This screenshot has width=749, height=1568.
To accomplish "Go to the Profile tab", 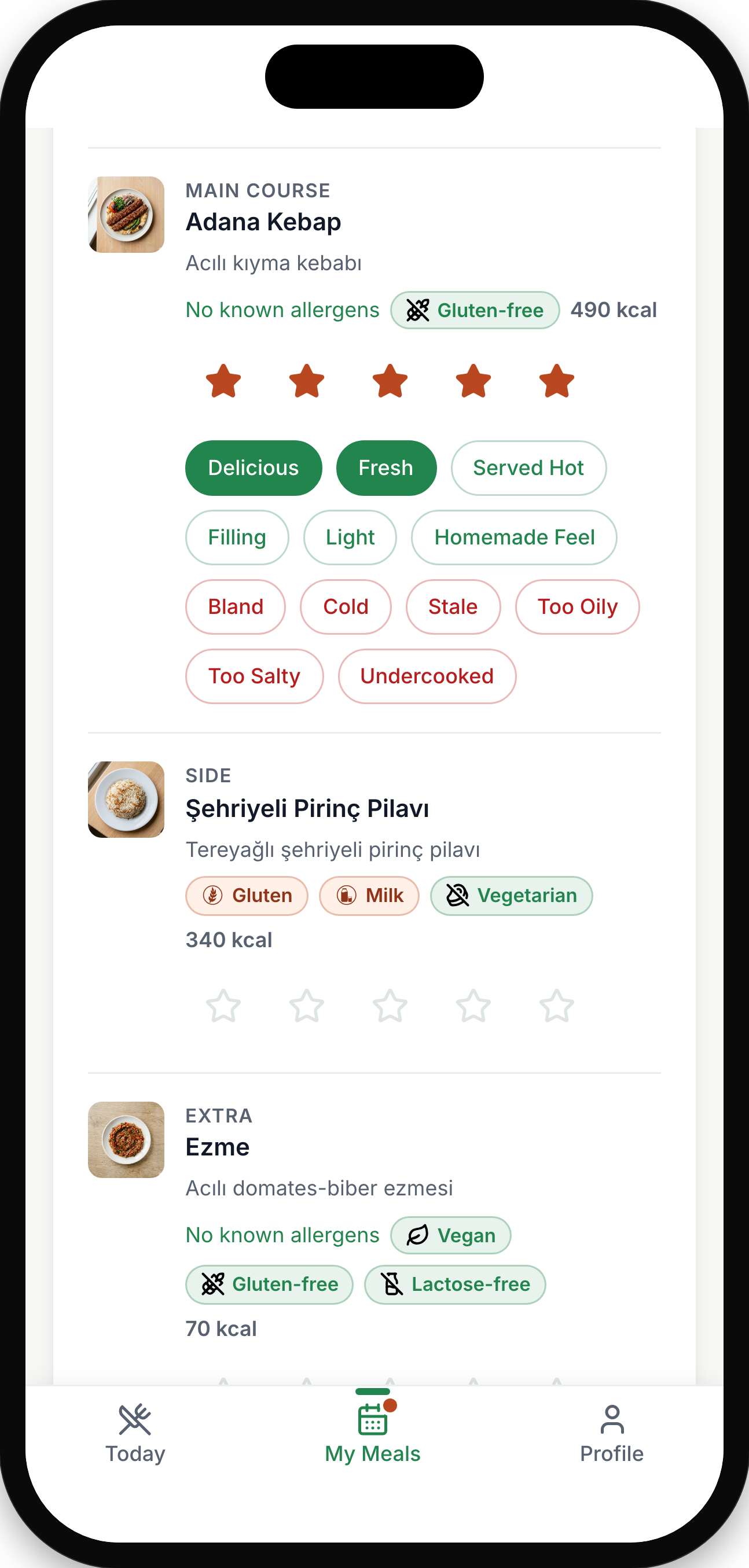I will coord(611,1434).
